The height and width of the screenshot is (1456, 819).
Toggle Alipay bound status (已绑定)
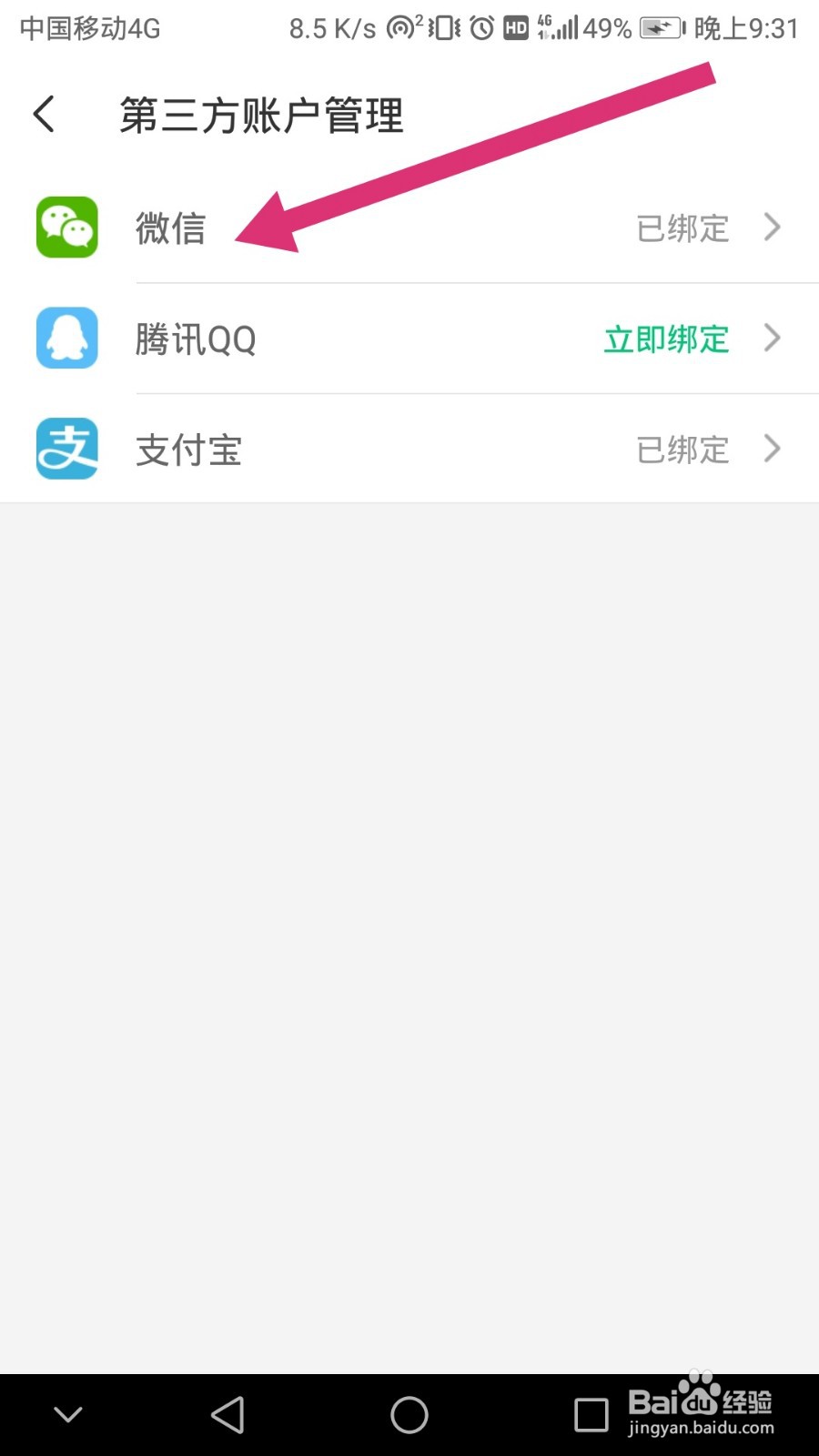coord(682,448)
